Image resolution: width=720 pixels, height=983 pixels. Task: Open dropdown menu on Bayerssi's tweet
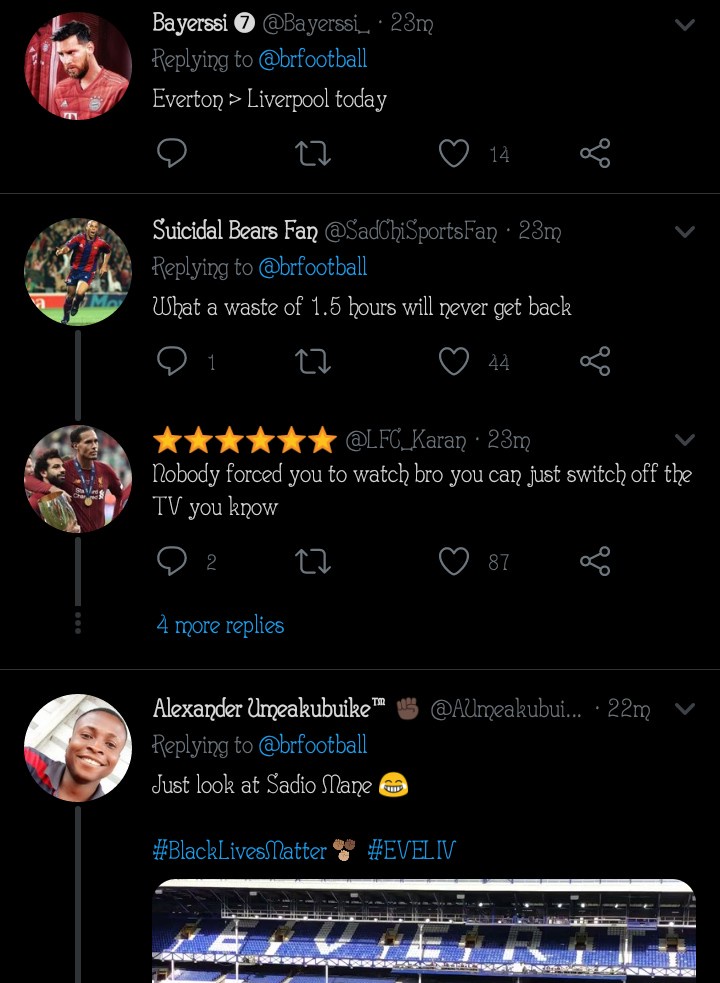pyautogui.click(x=685, y=25)
